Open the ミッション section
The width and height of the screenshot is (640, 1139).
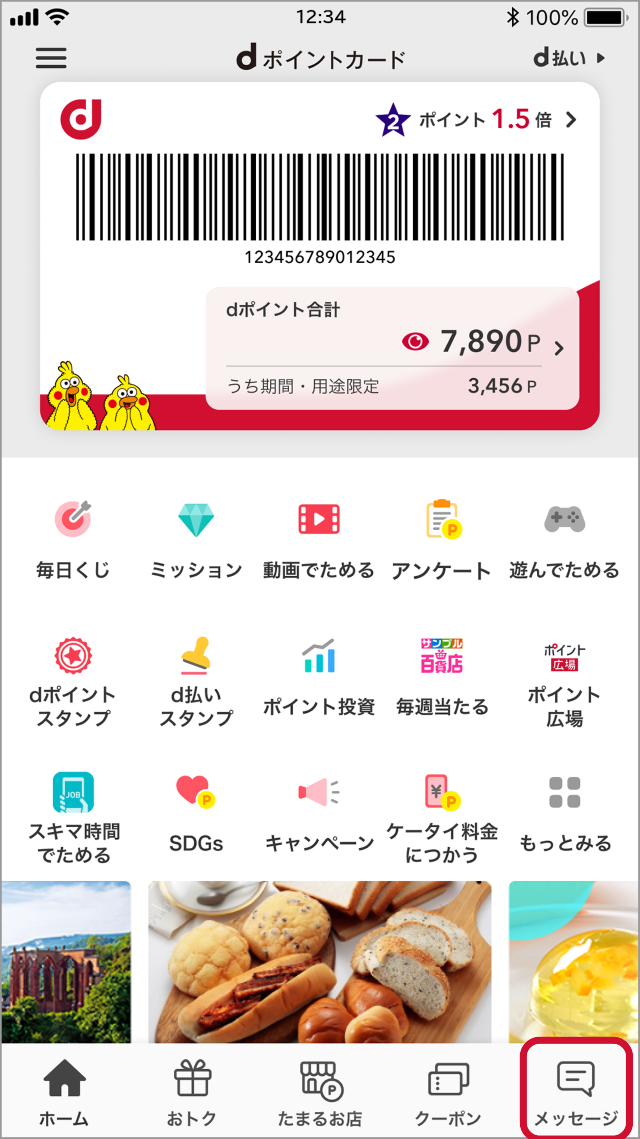point(196,540)
